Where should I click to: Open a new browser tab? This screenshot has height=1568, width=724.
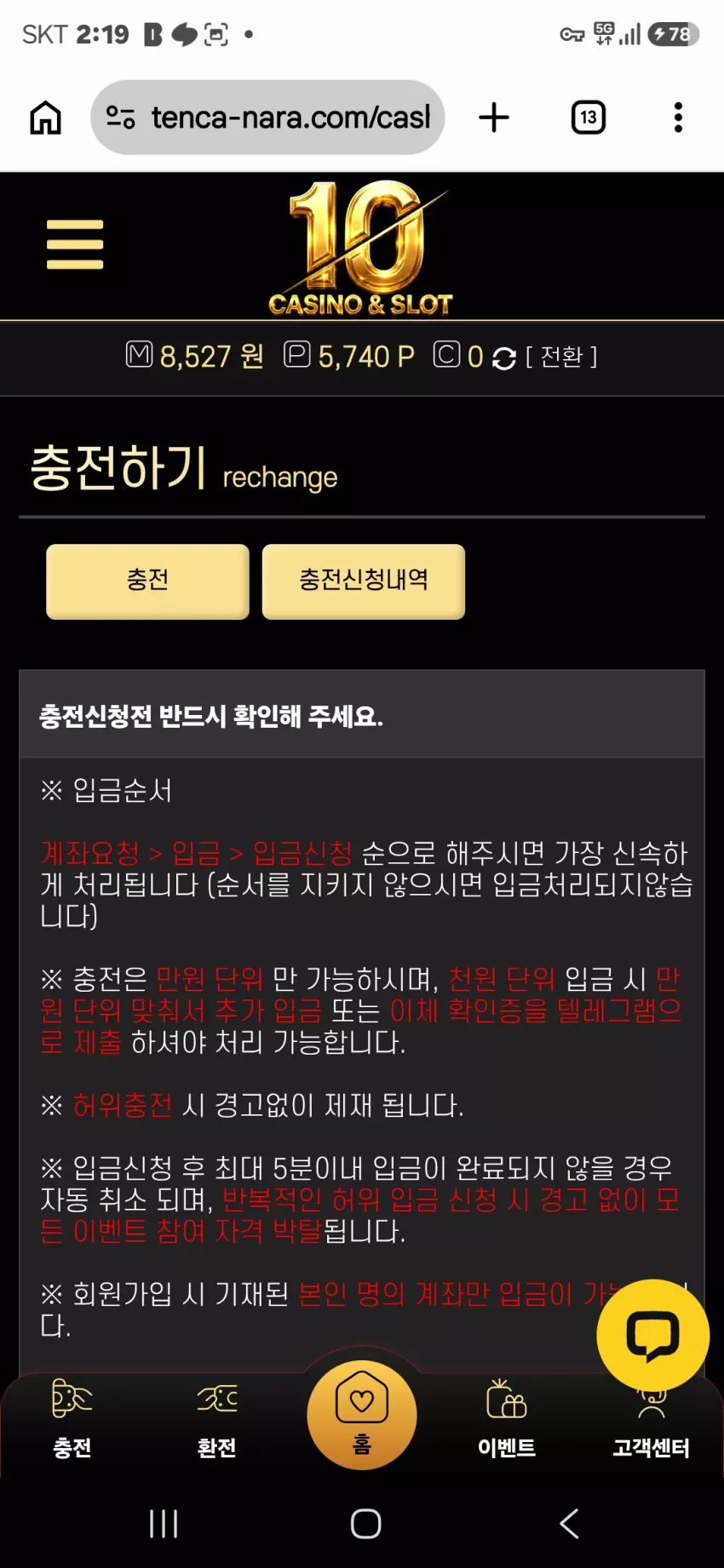point(494,117)
